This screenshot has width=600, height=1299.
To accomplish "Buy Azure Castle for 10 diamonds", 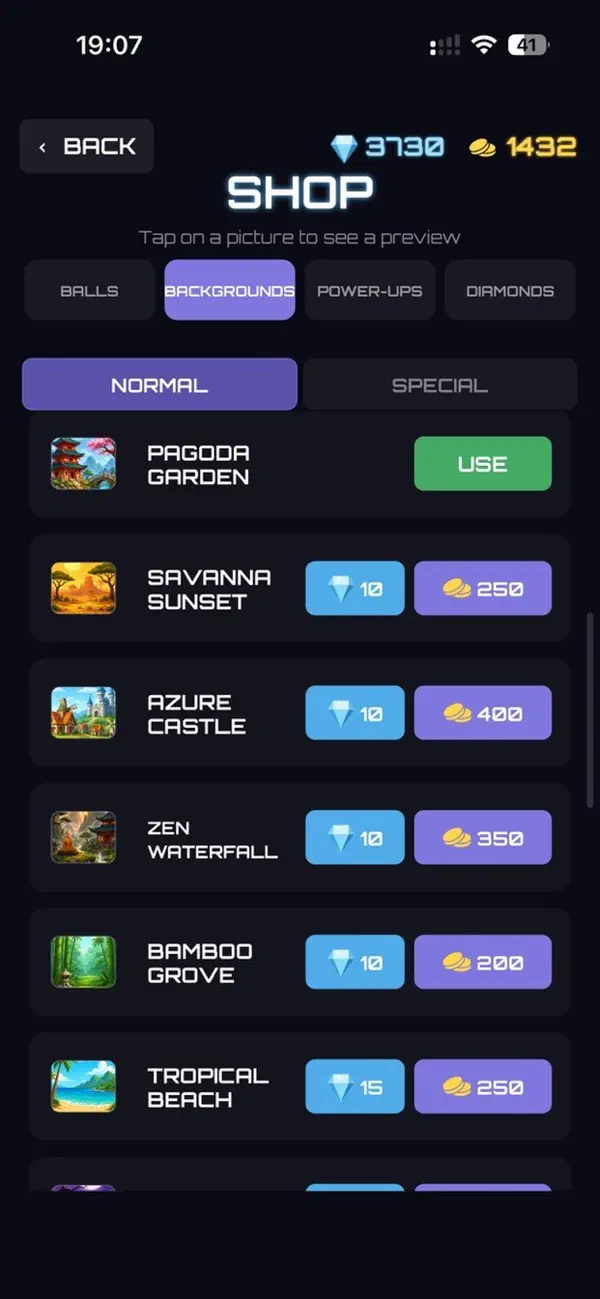I will pyautogui.click(x=355, y=713).
